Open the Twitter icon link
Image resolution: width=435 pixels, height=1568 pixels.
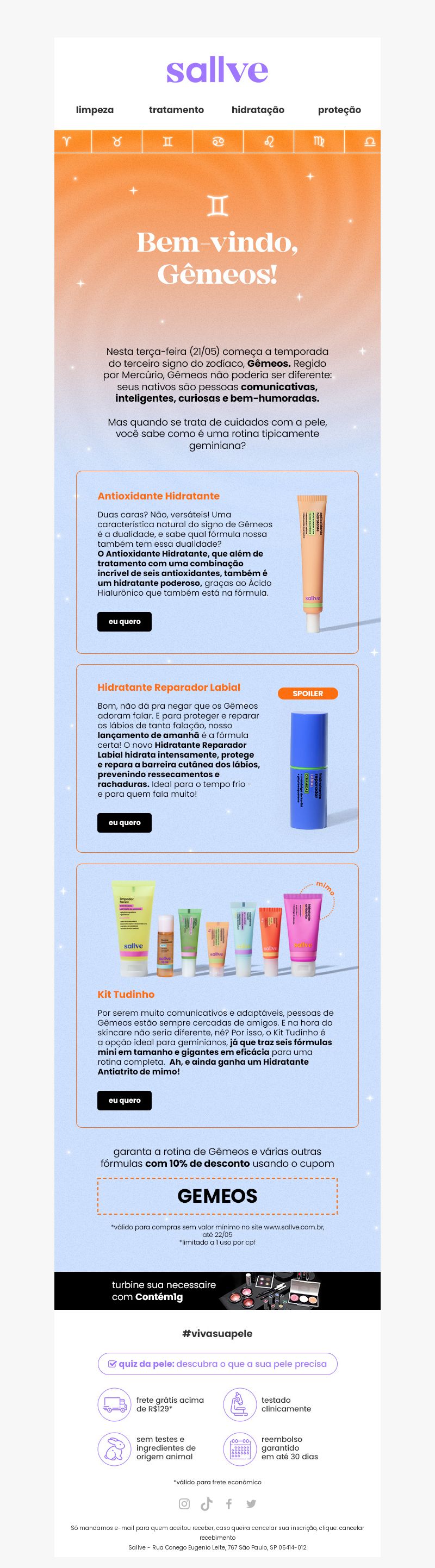(x=251, y=1503)
